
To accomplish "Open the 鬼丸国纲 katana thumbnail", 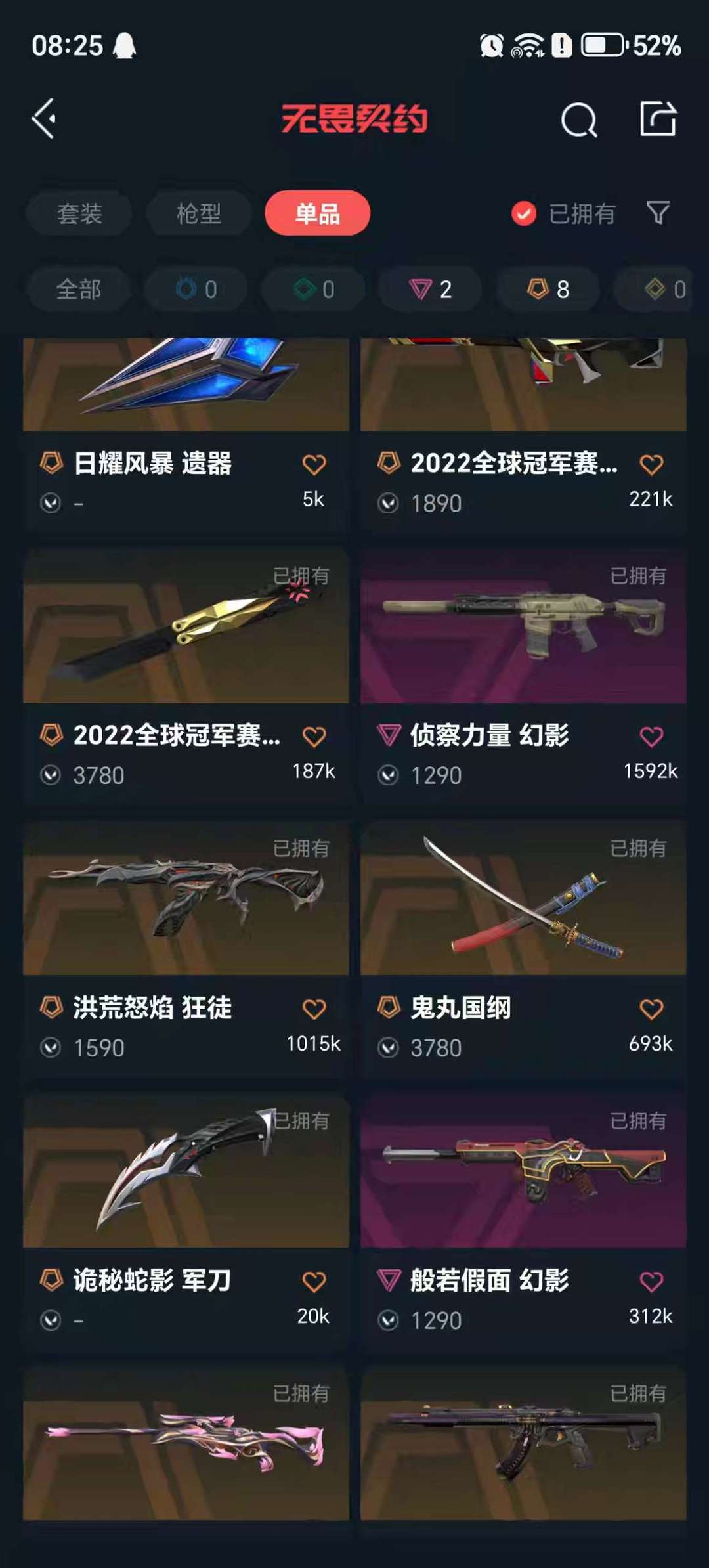I will 522,903.
